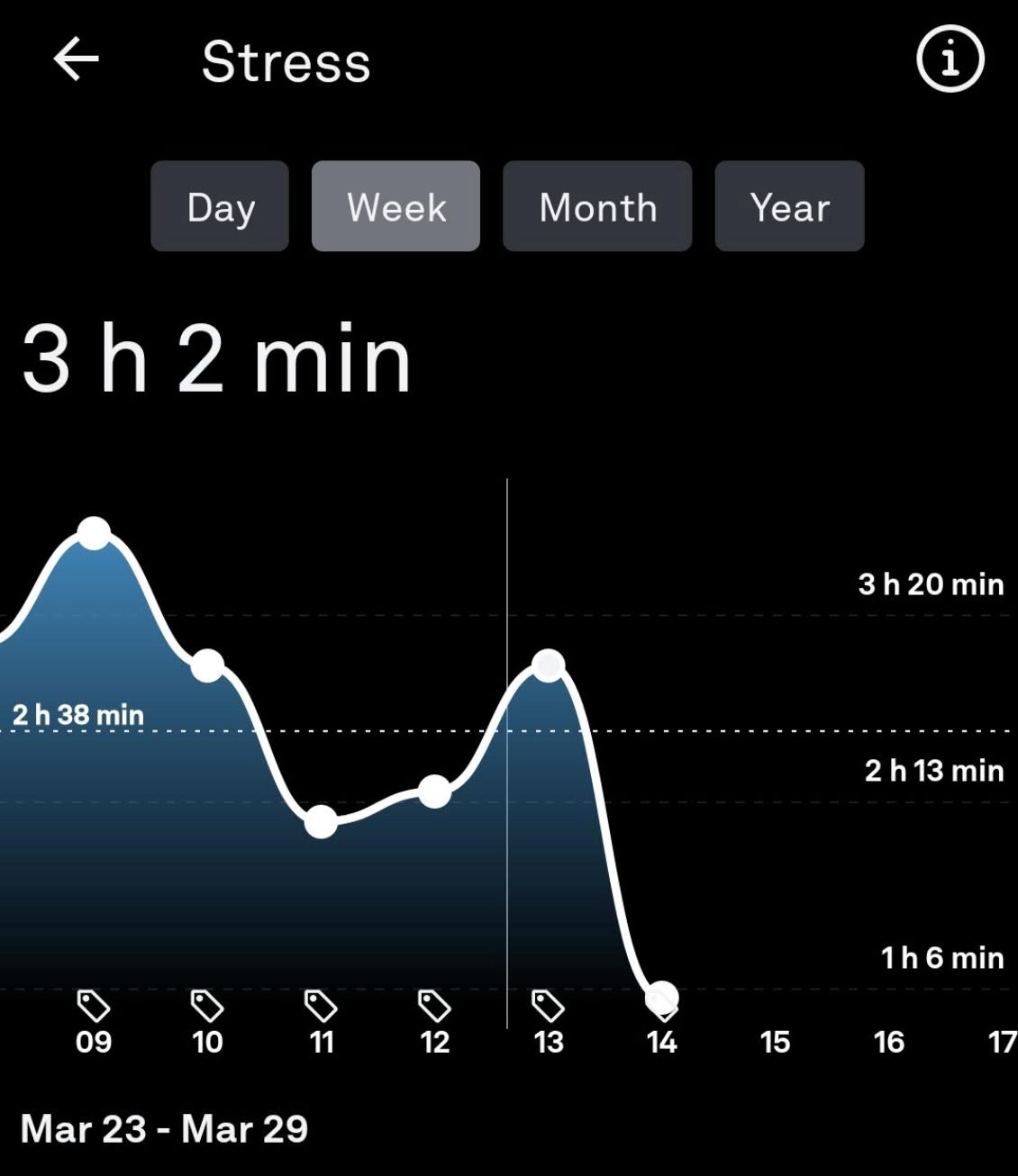Viewport: 1018px width, 1176px height.
Task: Open the tag icon above week 09
Action: (94, 1005)
